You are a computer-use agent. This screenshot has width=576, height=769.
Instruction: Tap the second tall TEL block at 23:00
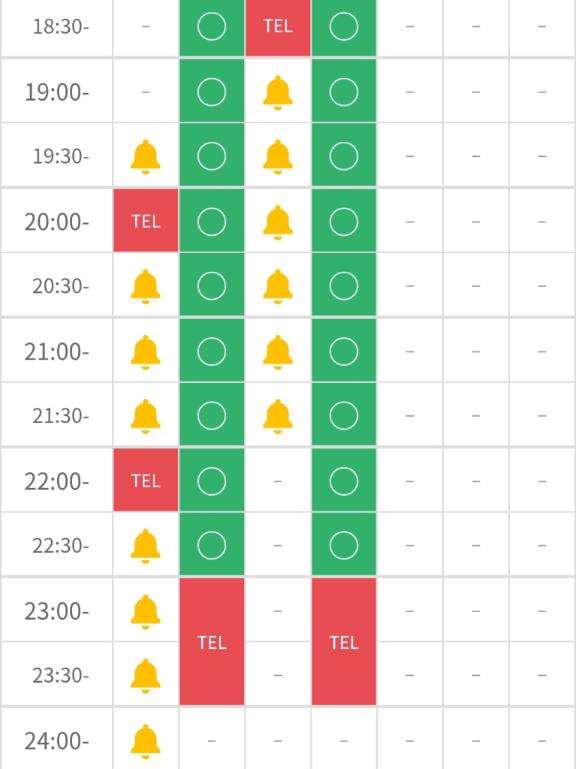coord(343,641)
